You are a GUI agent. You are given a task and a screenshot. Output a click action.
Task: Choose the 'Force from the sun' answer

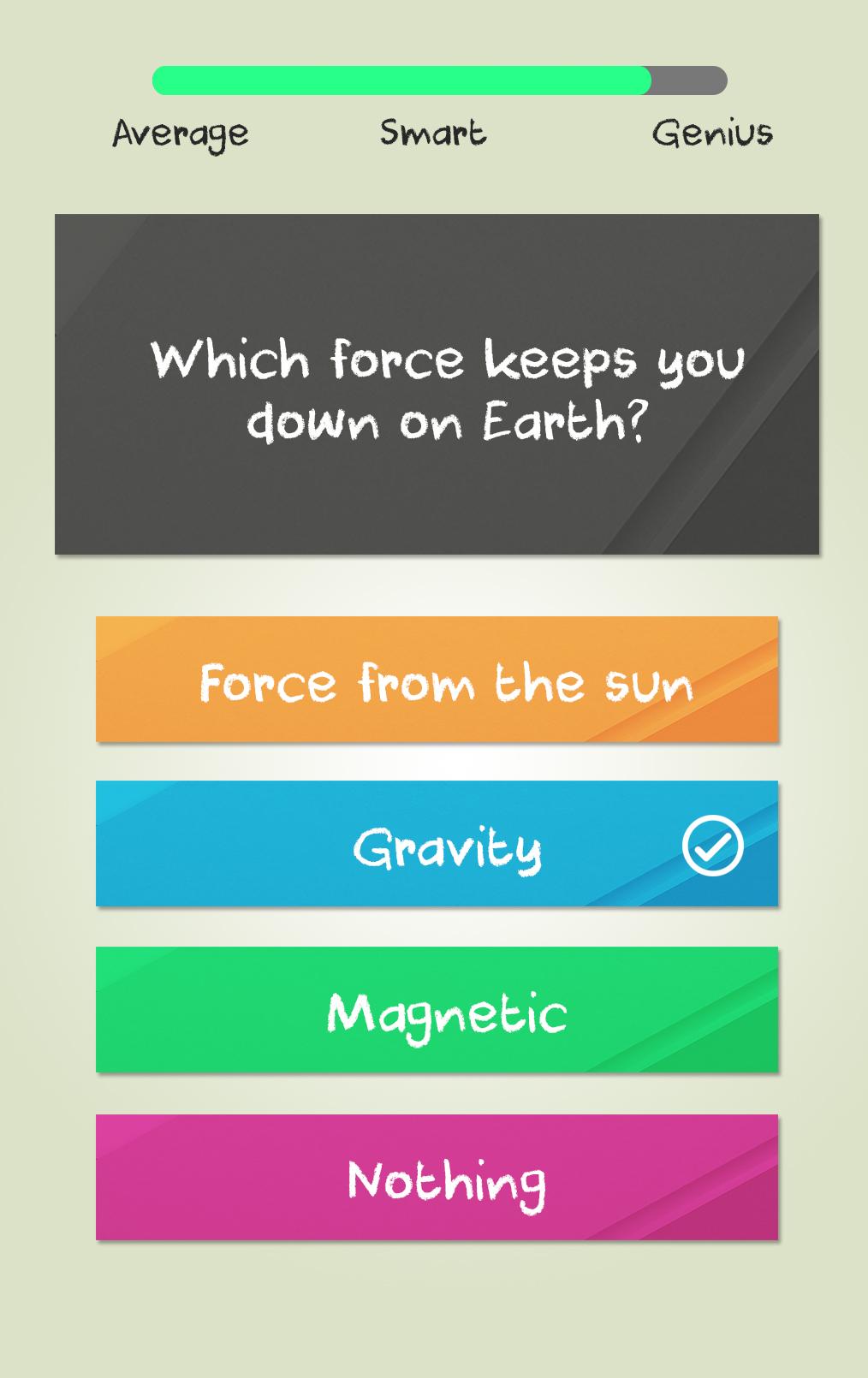437,680
